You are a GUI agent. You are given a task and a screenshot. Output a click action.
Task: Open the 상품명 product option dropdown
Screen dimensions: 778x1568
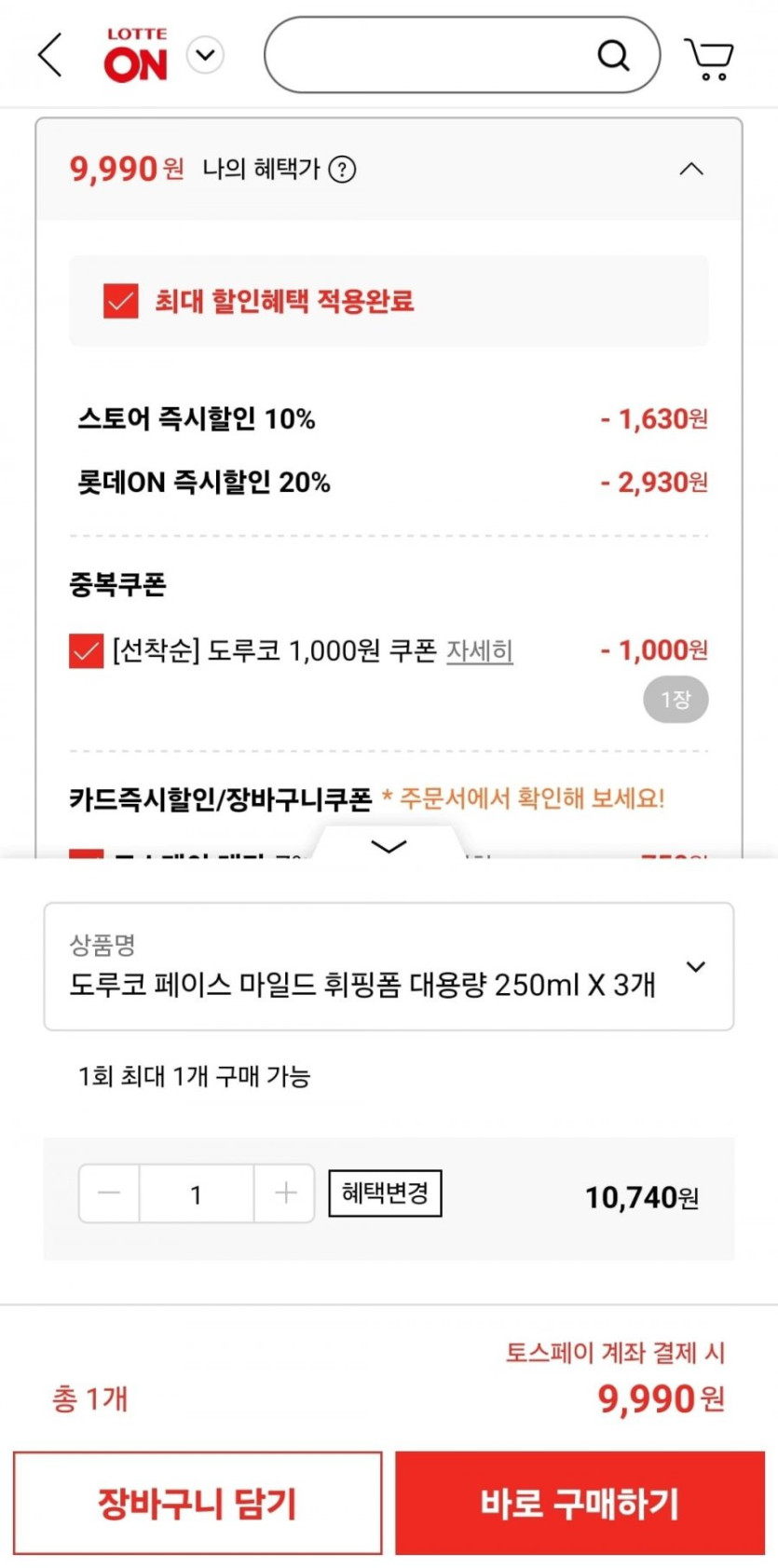[389, 966]
